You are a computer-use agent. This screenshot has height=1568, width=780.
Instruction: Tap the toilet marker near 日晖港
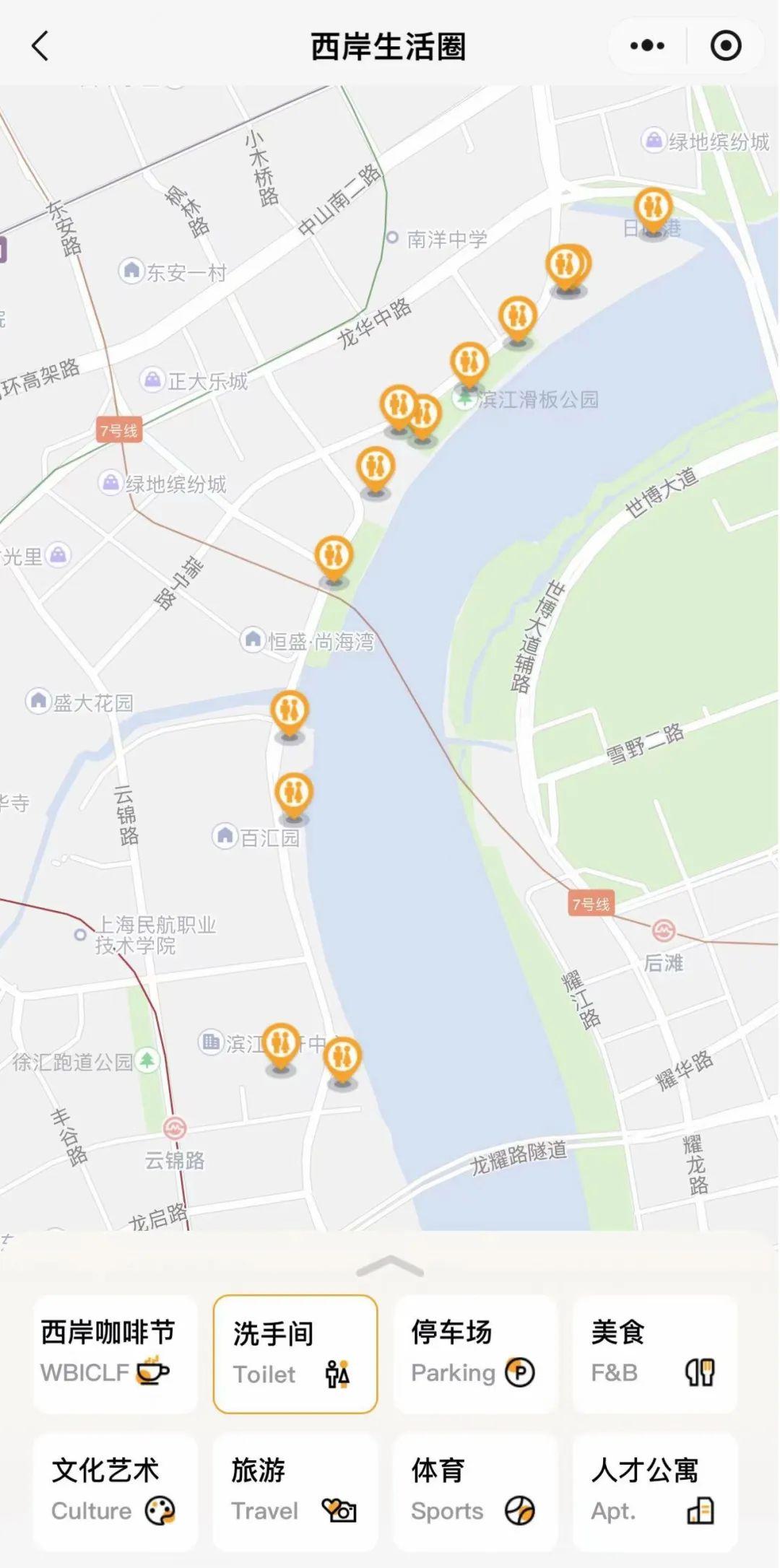tap(654, 207)
